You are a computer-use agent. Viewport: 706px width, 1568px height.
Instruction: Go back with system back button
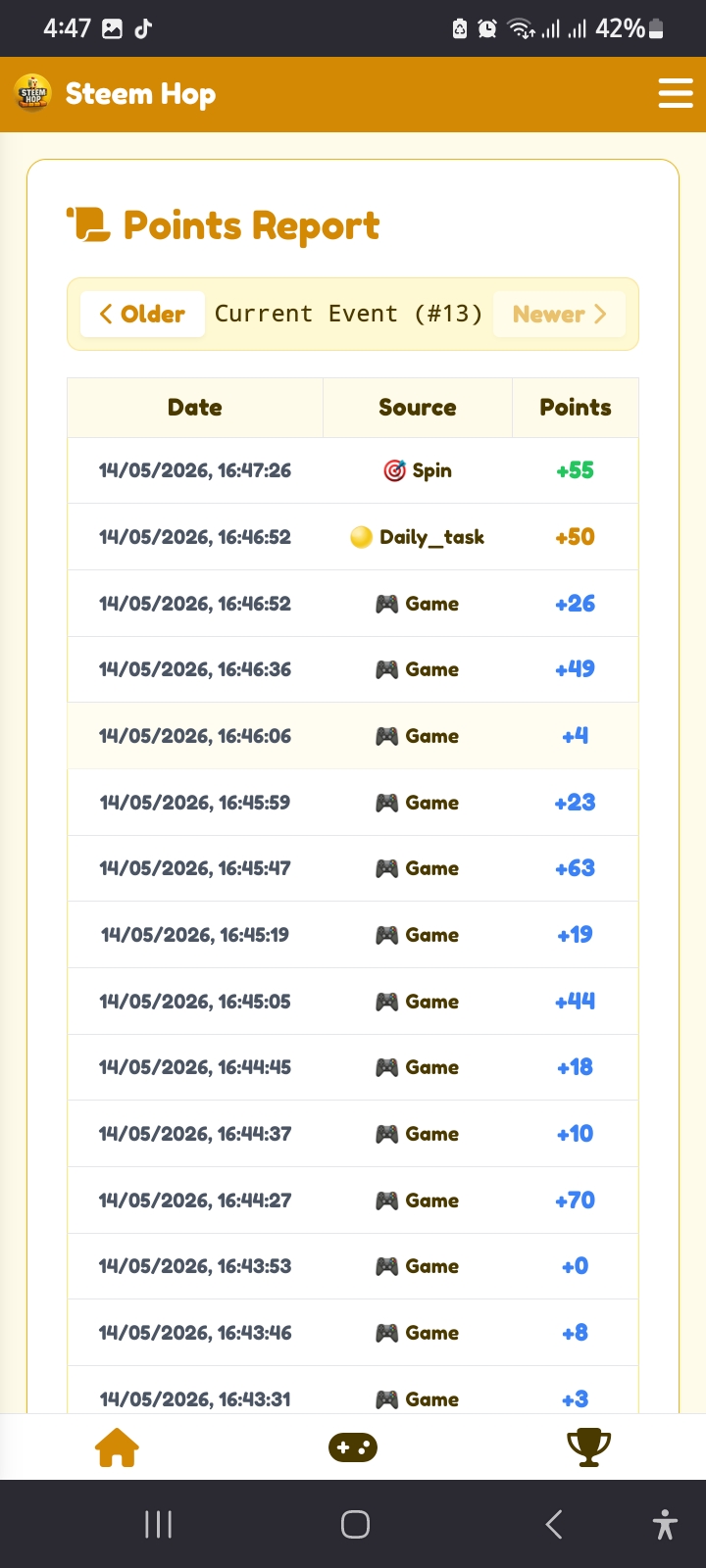click(554, 1524)
